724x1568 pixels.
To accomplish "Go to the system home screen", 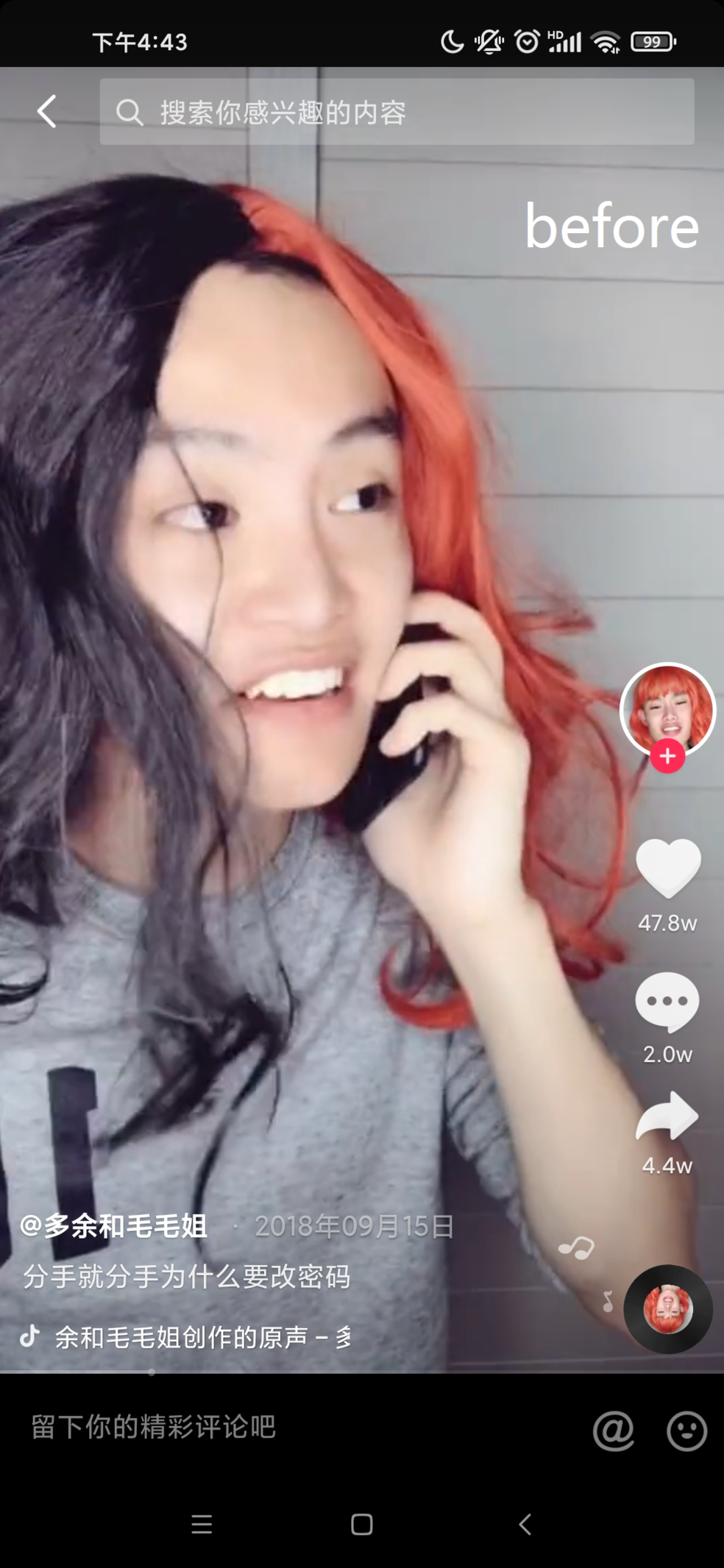I will click(361, 1524).
